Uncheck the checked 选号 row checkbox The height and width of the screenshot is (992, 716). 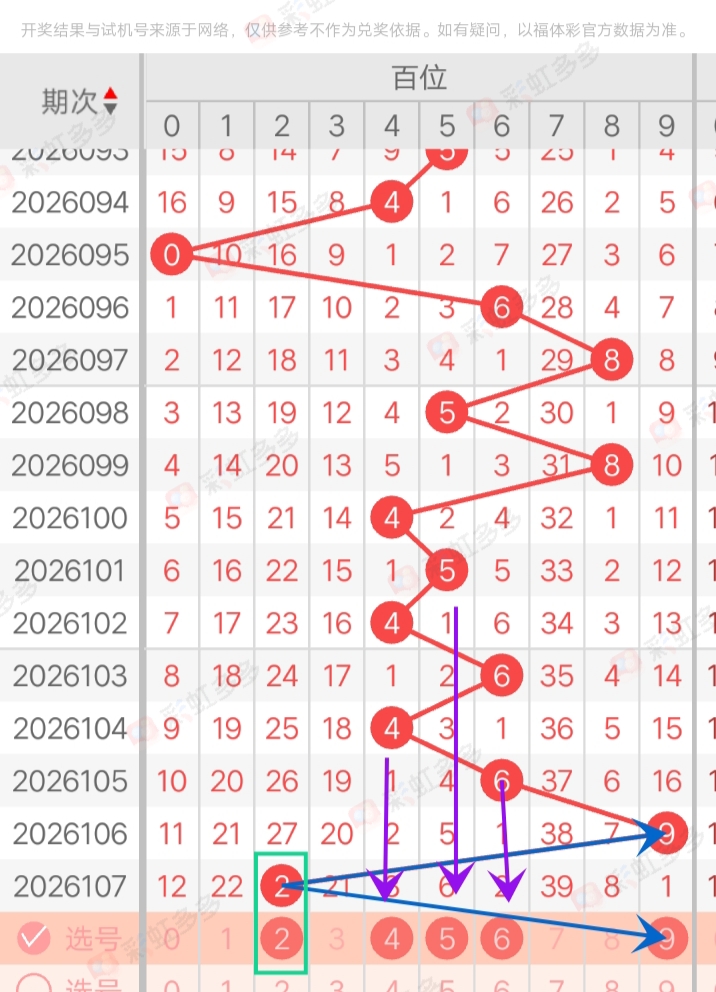coord(35,938)
